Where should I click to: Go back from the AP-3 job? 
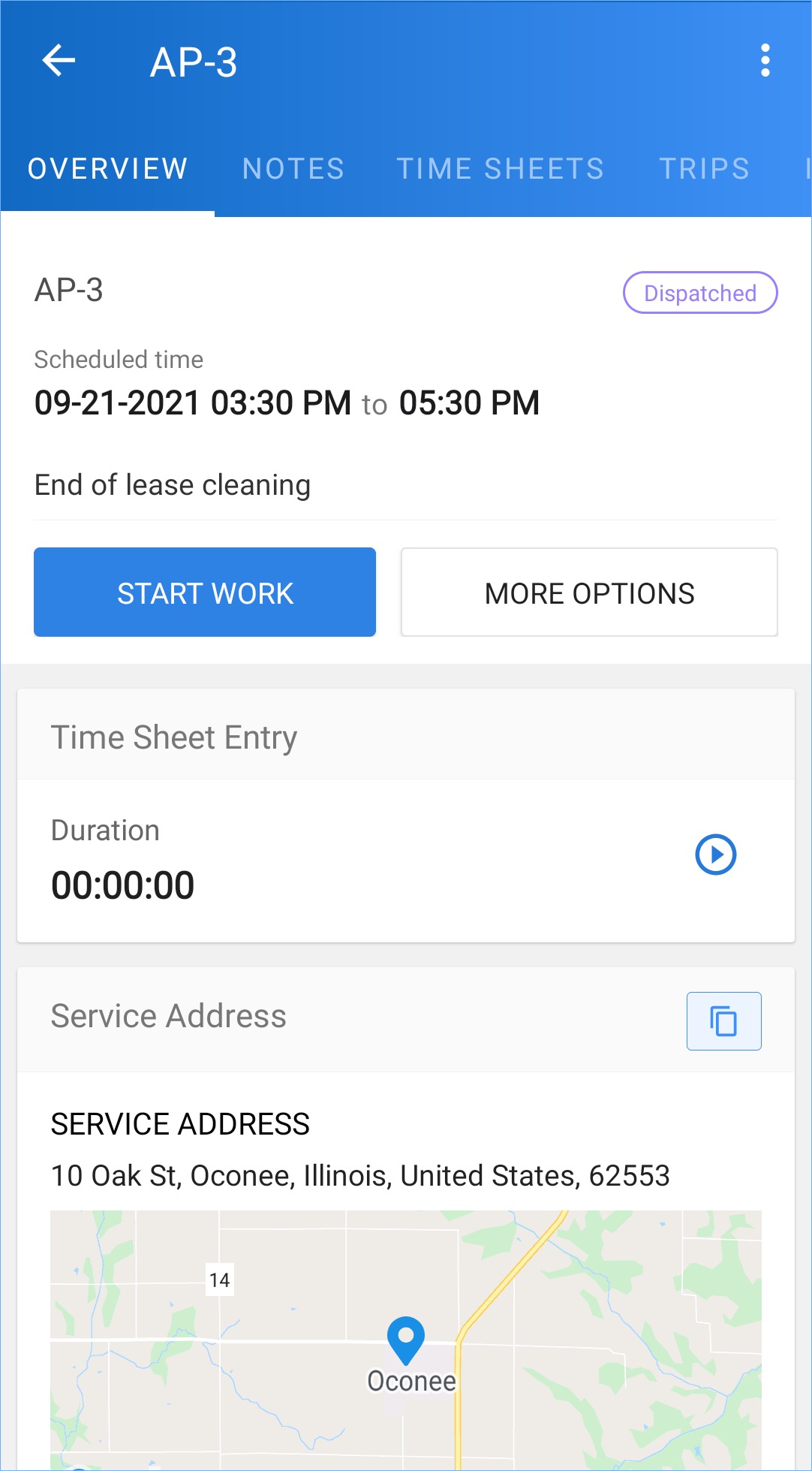pos(59,61)
